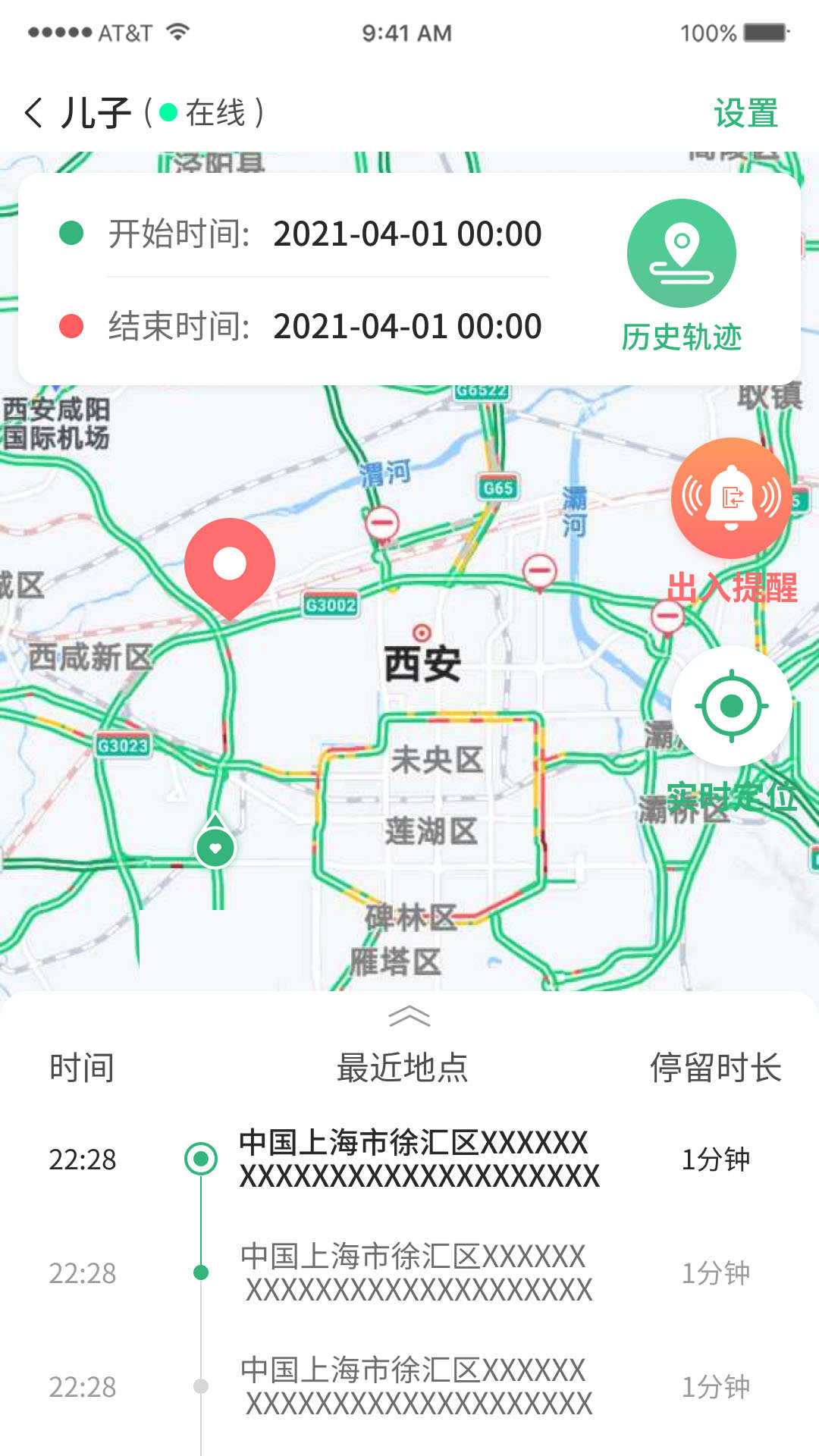Tap the first 徐汇区 address entry

click(419, 1156)
